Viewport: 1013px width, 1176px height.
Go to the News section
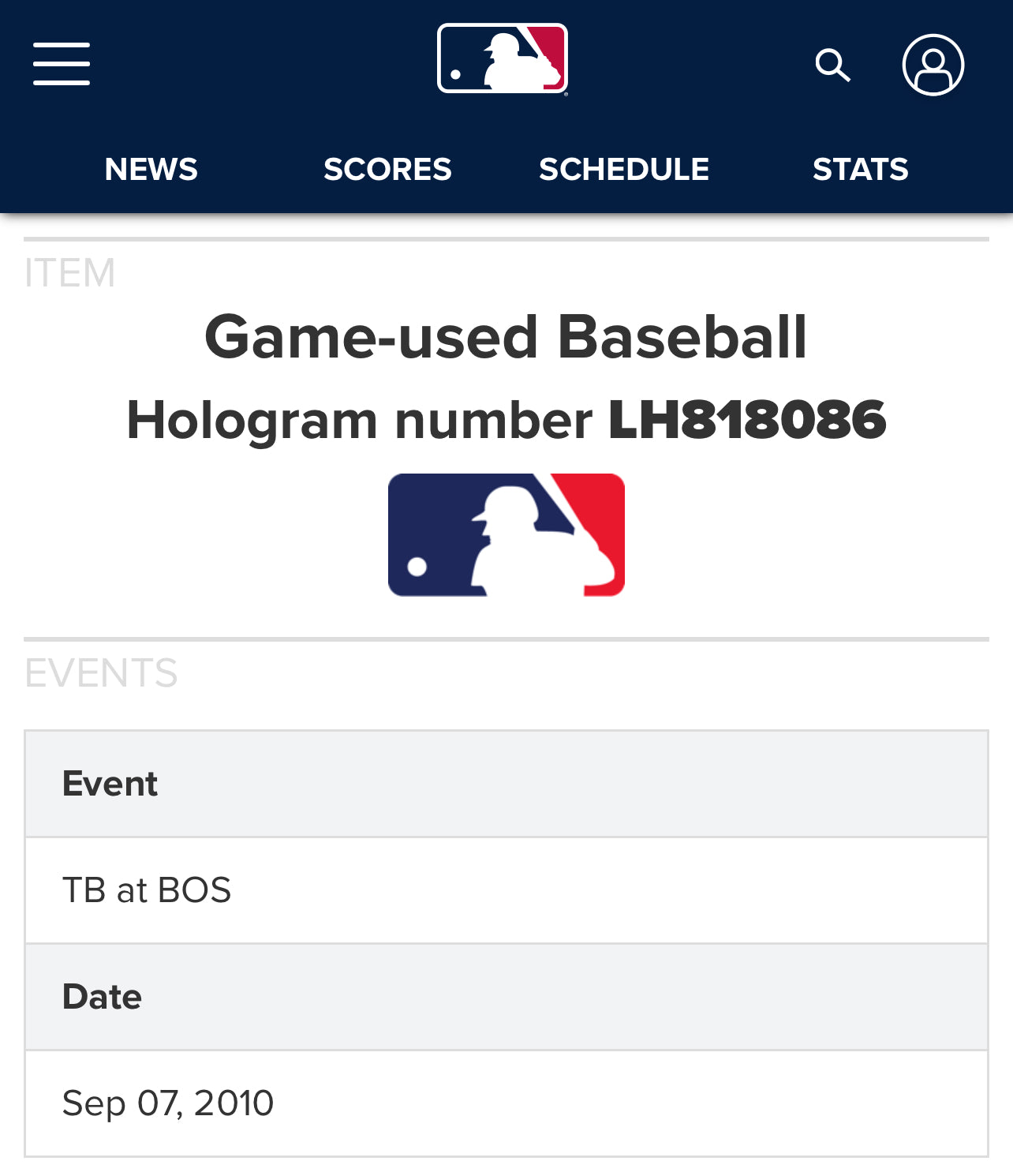151,169
